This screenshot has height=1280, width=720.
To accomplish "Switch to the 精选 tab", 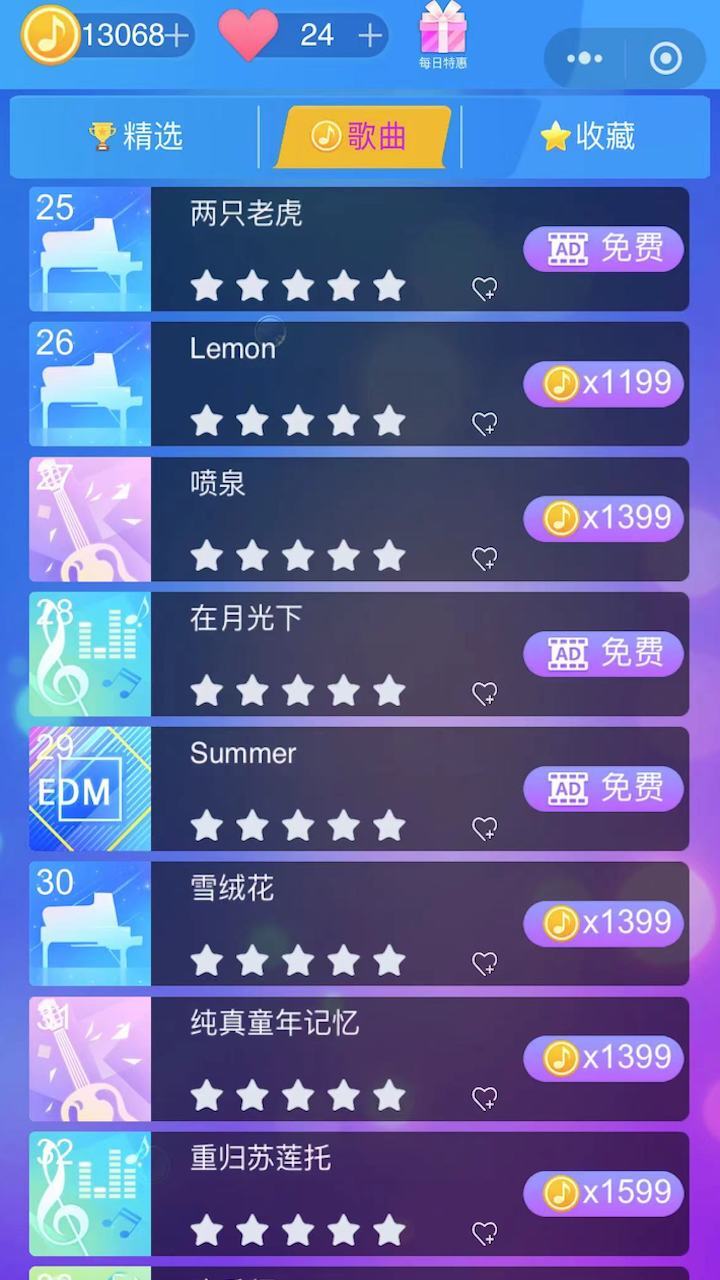I will coord(136,137).
